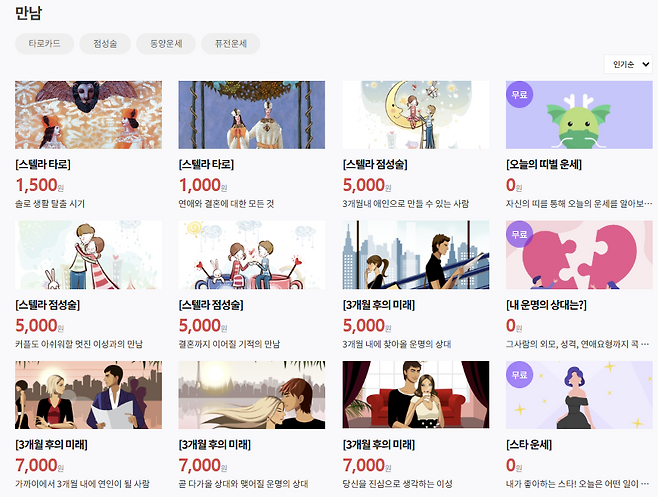
Task: Open the free 스타 운세 card
Action: 579,395
